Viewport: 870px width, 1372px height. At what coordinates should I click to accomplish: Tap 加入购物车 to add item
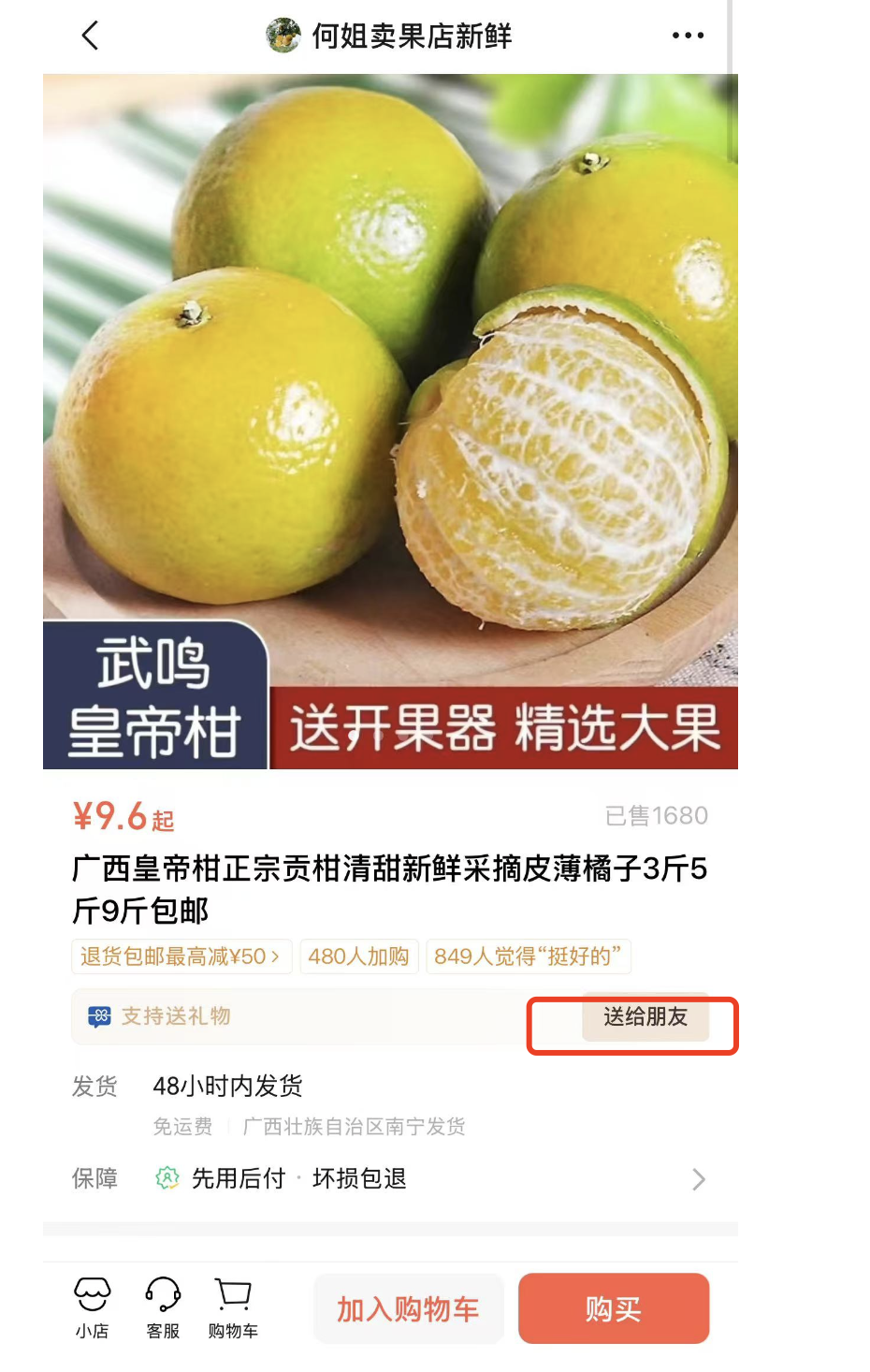click(409, 1308)
